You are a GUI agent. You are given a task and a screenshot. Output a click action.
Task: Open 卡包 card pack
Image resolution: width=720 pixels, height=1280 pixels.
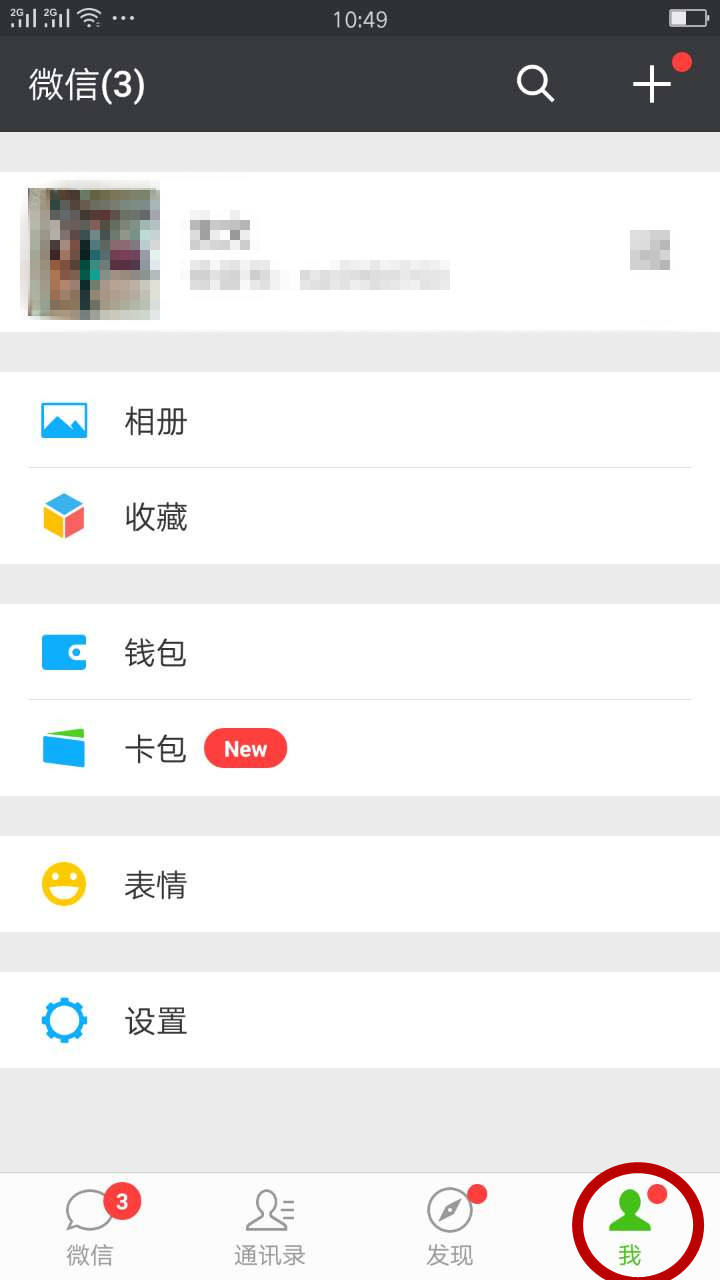coord(360,748)
